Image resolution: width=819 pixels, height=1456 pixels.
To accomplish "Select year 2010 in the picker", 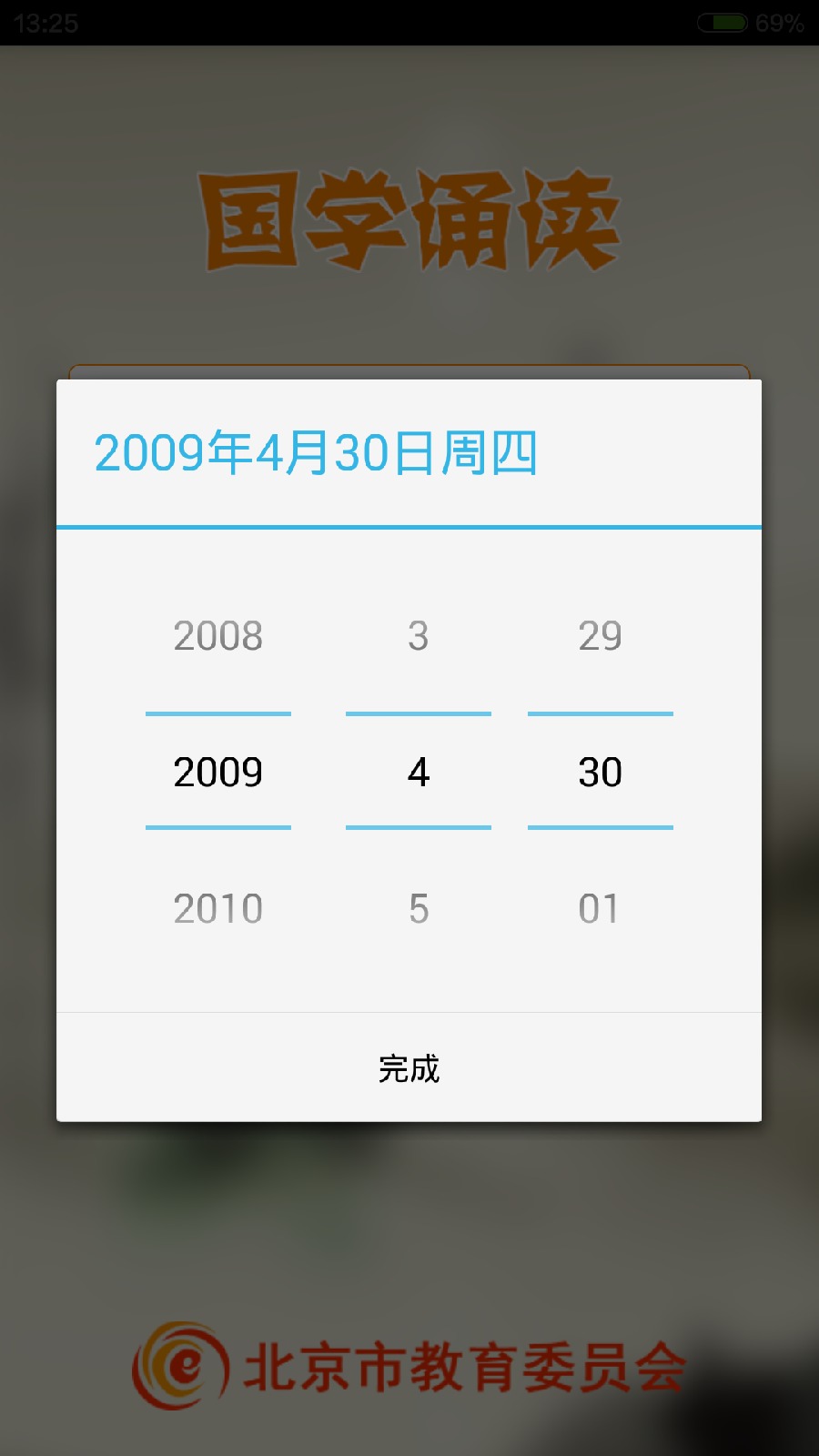I will [x=217, y=906].
